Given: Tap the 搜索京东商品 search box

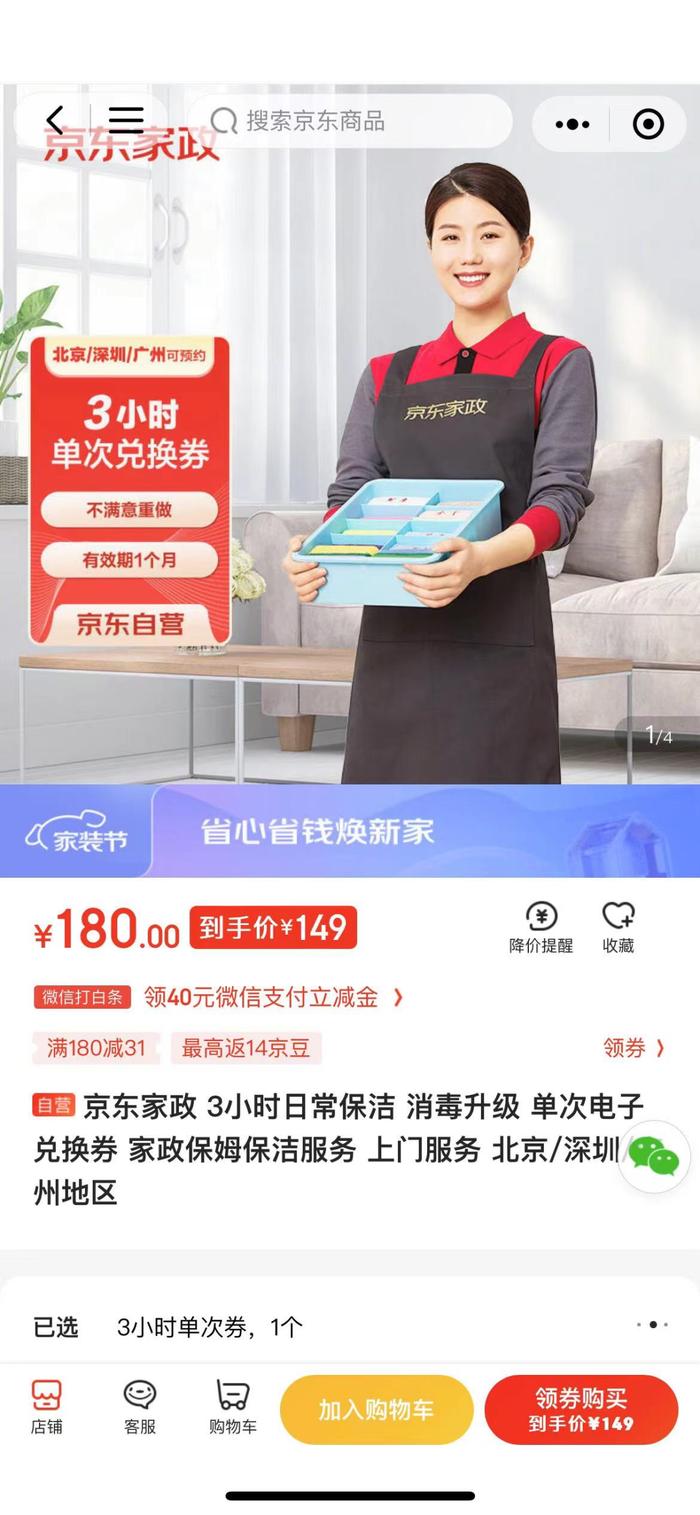Looking at the screenshot, I should (350, 121).
